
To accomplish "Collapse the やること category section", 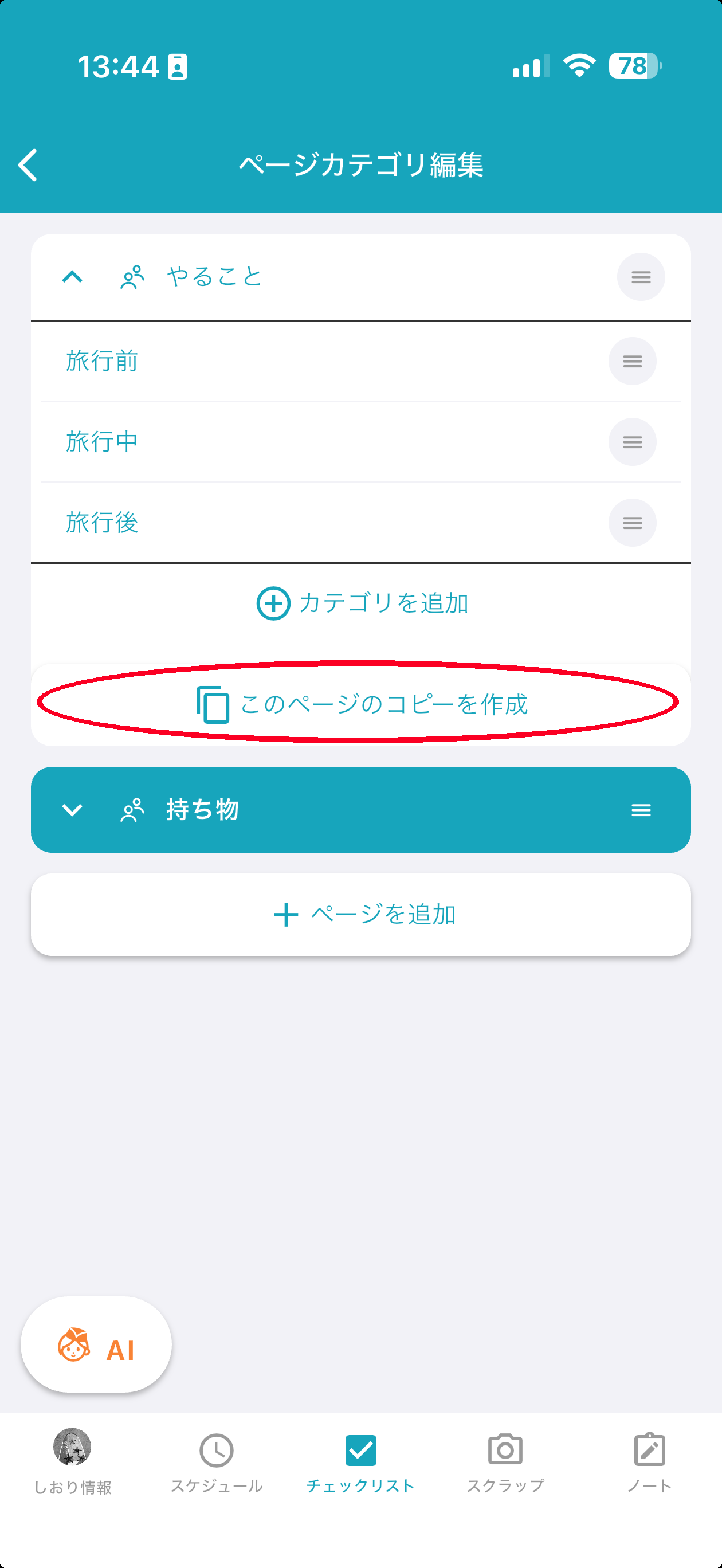I will pos(71,277).
